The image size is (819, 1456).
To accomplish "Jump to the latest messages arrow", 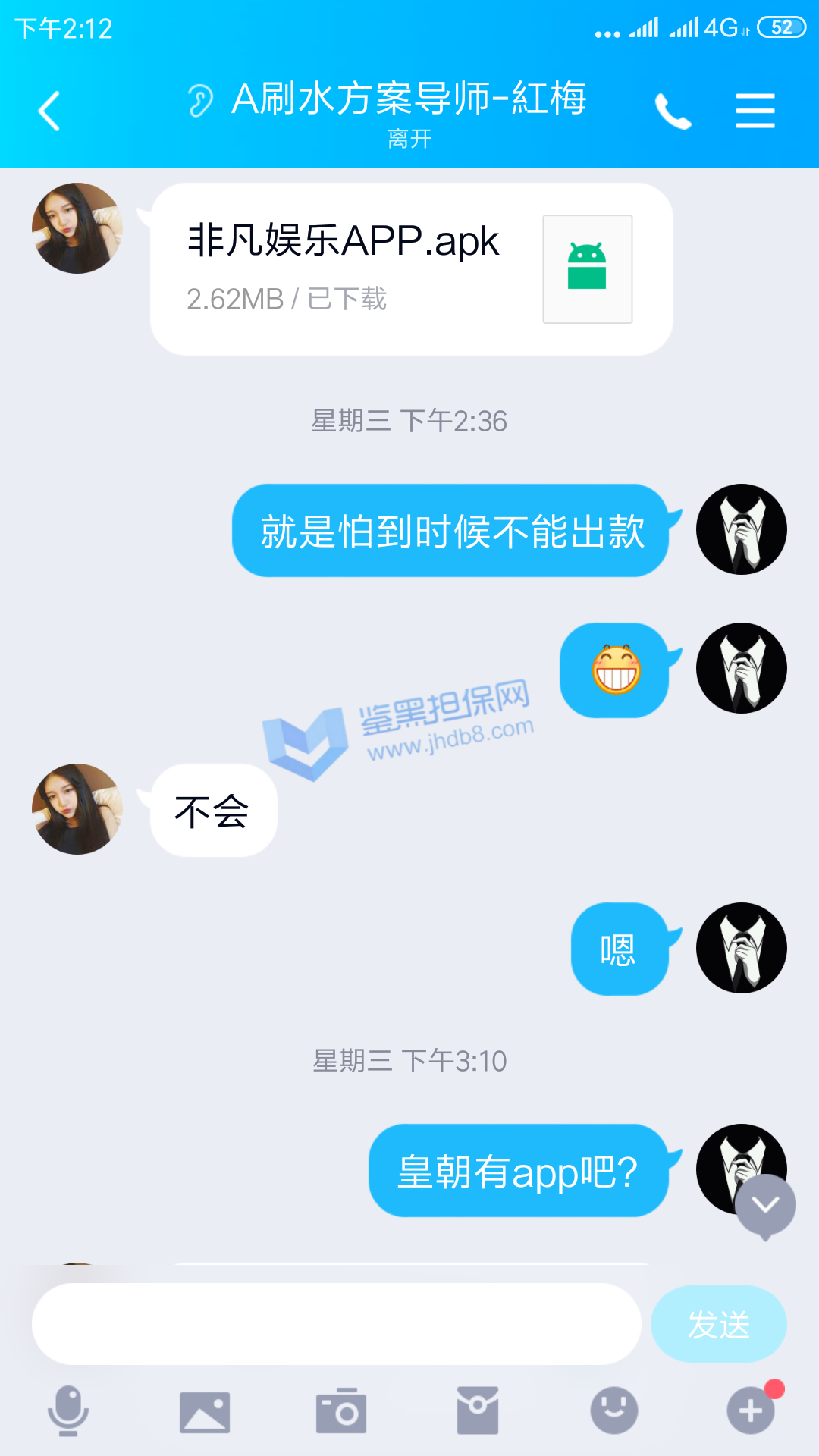I will [765, 1204].
